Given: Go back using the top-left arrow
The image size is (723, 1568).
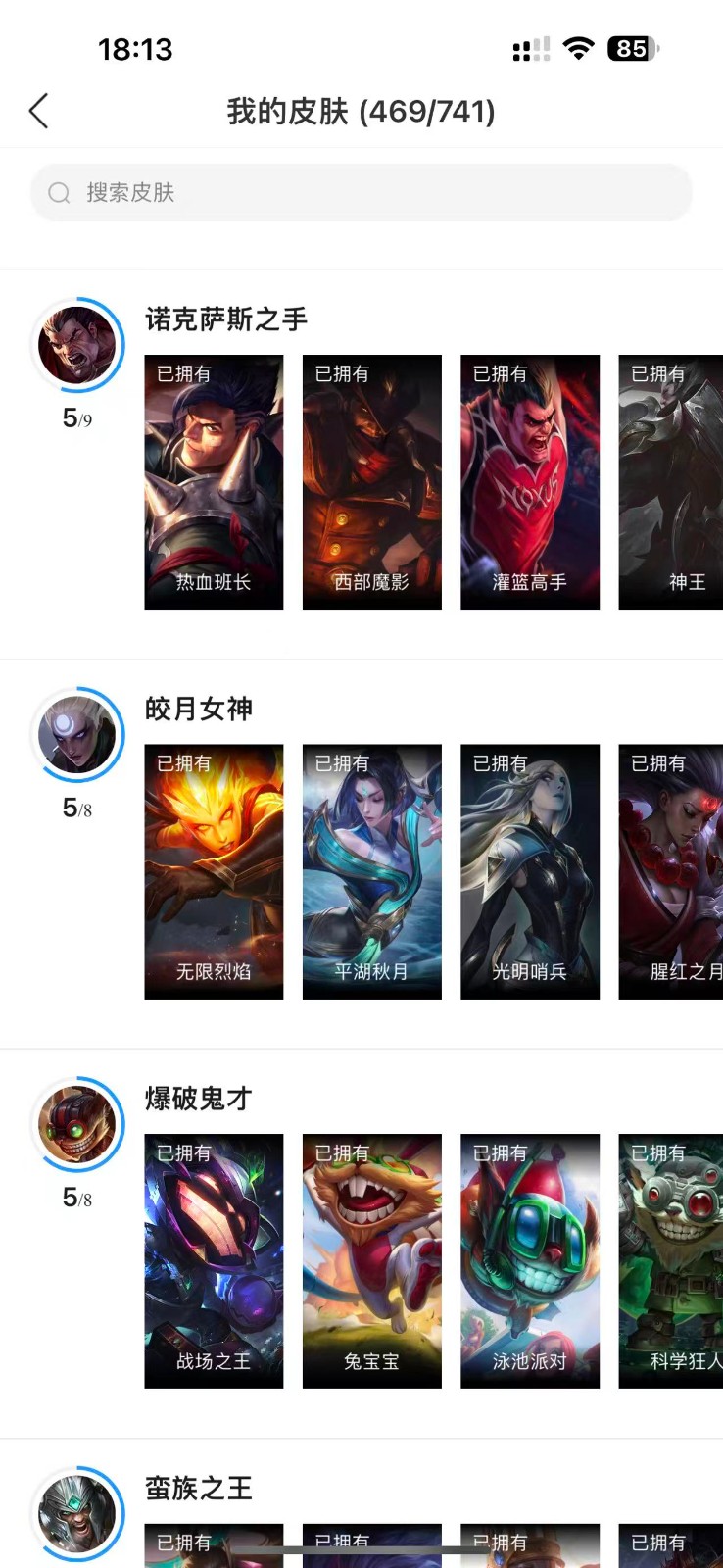Looking at the screenshot, I should coord(39,112).
